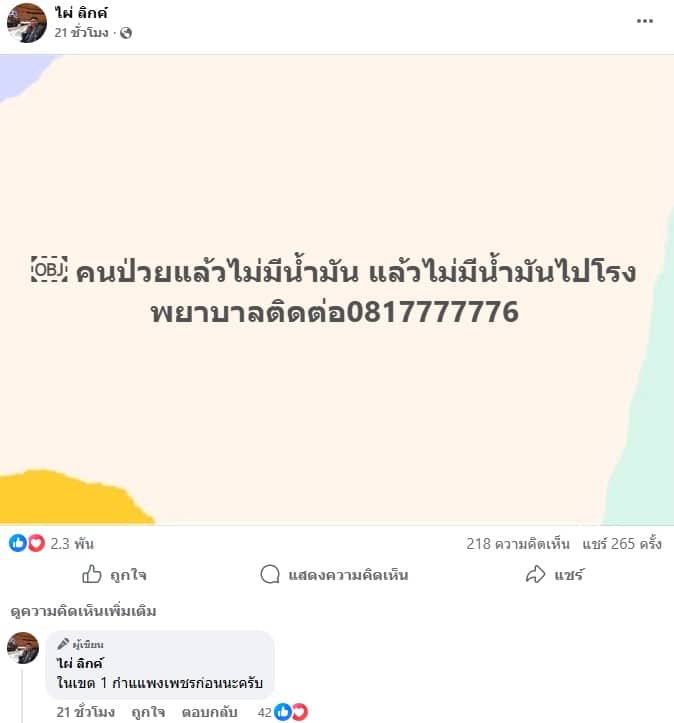Like the author's comment via ถูกใจ
This screenshot has height=723, width=674.
point(147,712)
